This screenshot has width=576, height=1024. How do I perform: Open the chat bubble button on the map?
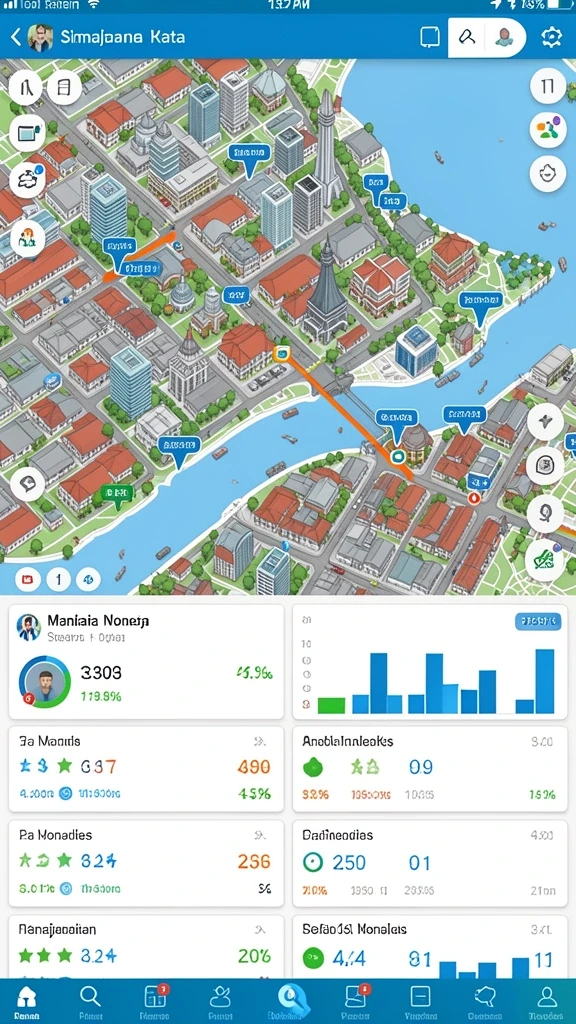(27, 484)
